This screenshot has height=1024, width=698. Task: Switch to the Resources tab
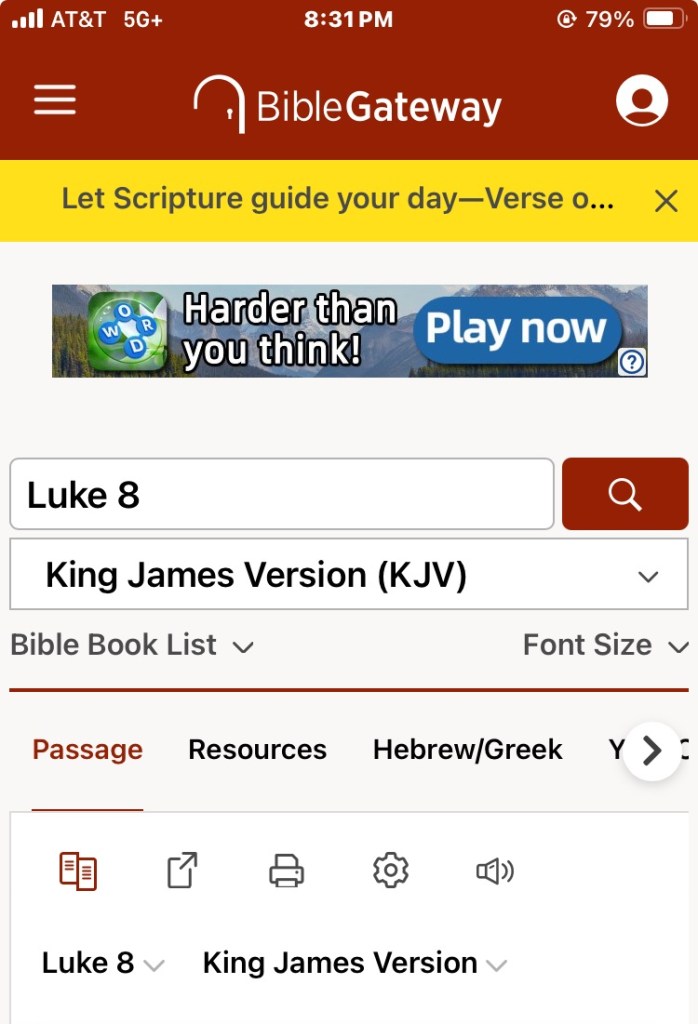click(257, 750)
